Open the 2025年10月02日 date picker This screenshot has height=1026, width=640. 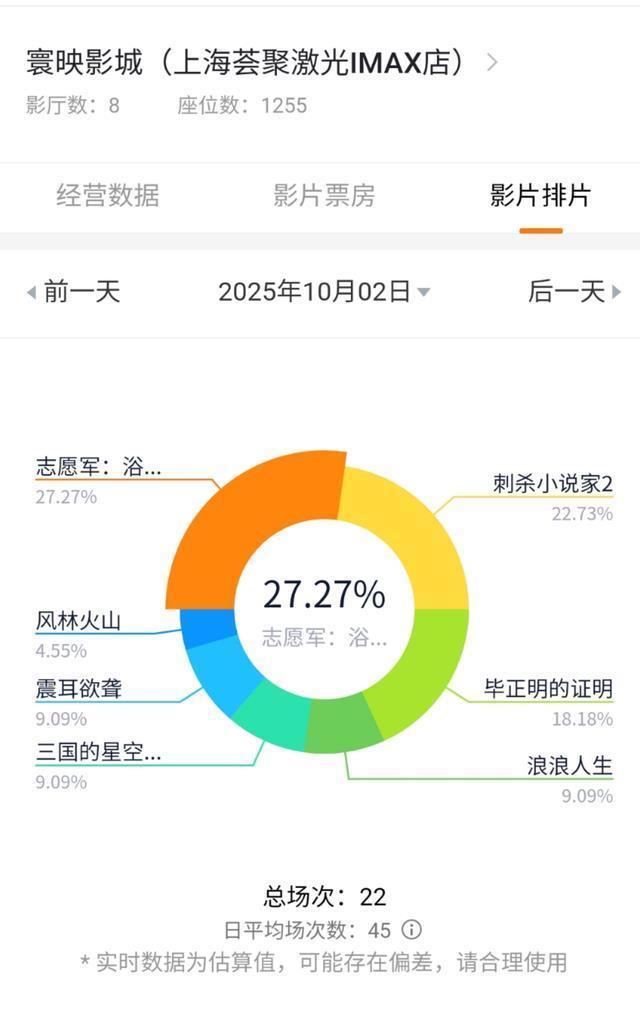(x=324, y=292)
